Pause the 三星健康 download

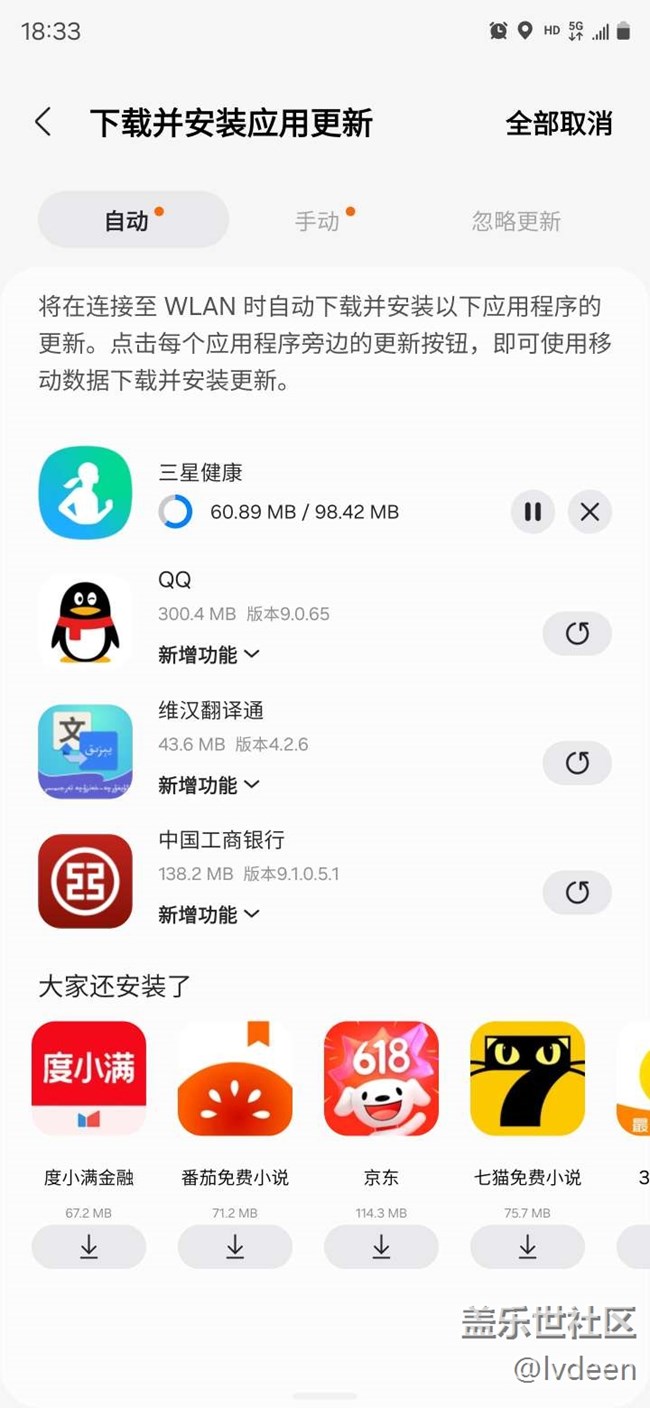click(x=532, y=512)
